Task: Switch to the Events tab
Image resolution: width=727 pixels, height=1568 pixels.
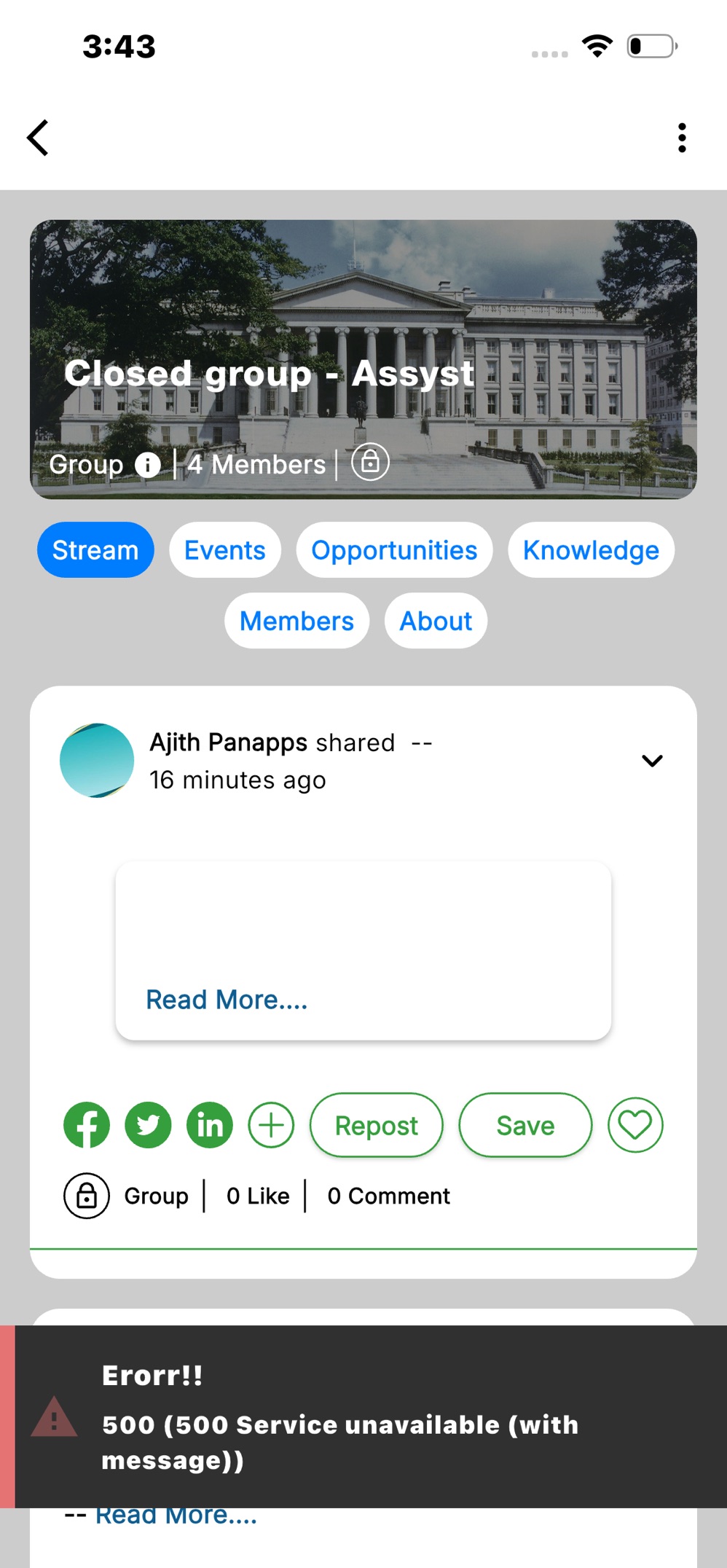Action: point(224,550)
